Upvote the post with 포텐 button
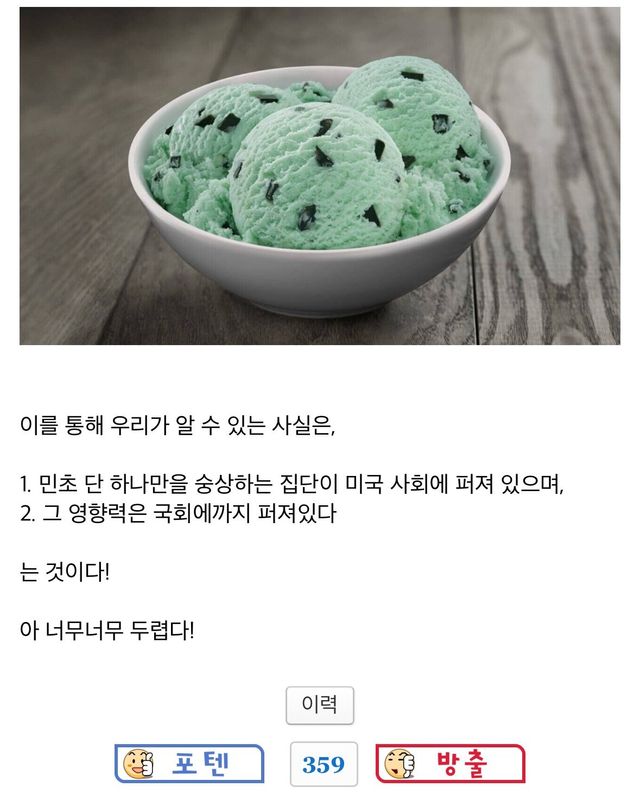The image size is (640, 795). pyautogui.click(x=190, y=764)
